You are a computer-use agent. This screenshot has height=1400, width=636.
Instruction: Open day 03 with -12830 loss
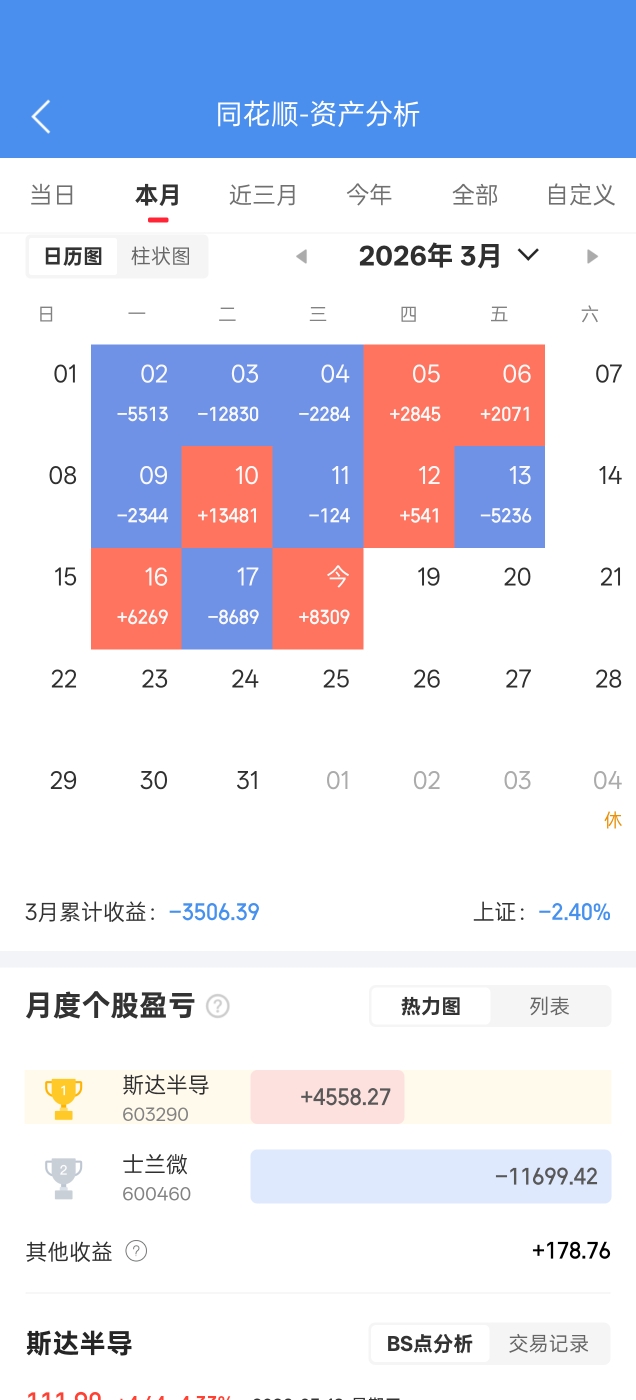(227, 394)
